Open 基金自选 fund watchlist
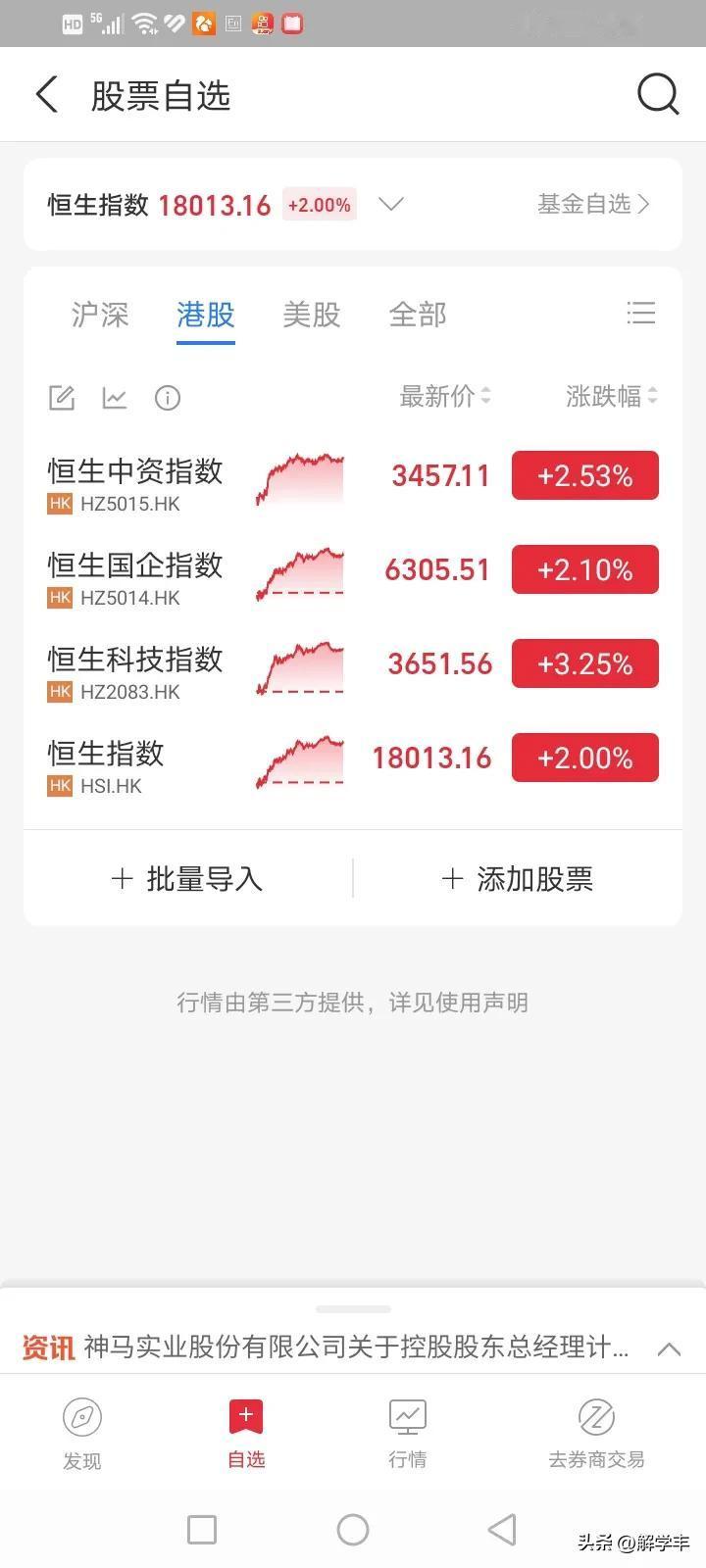The height and width of the screenshot is (1568, 706). tap(593, 204)
